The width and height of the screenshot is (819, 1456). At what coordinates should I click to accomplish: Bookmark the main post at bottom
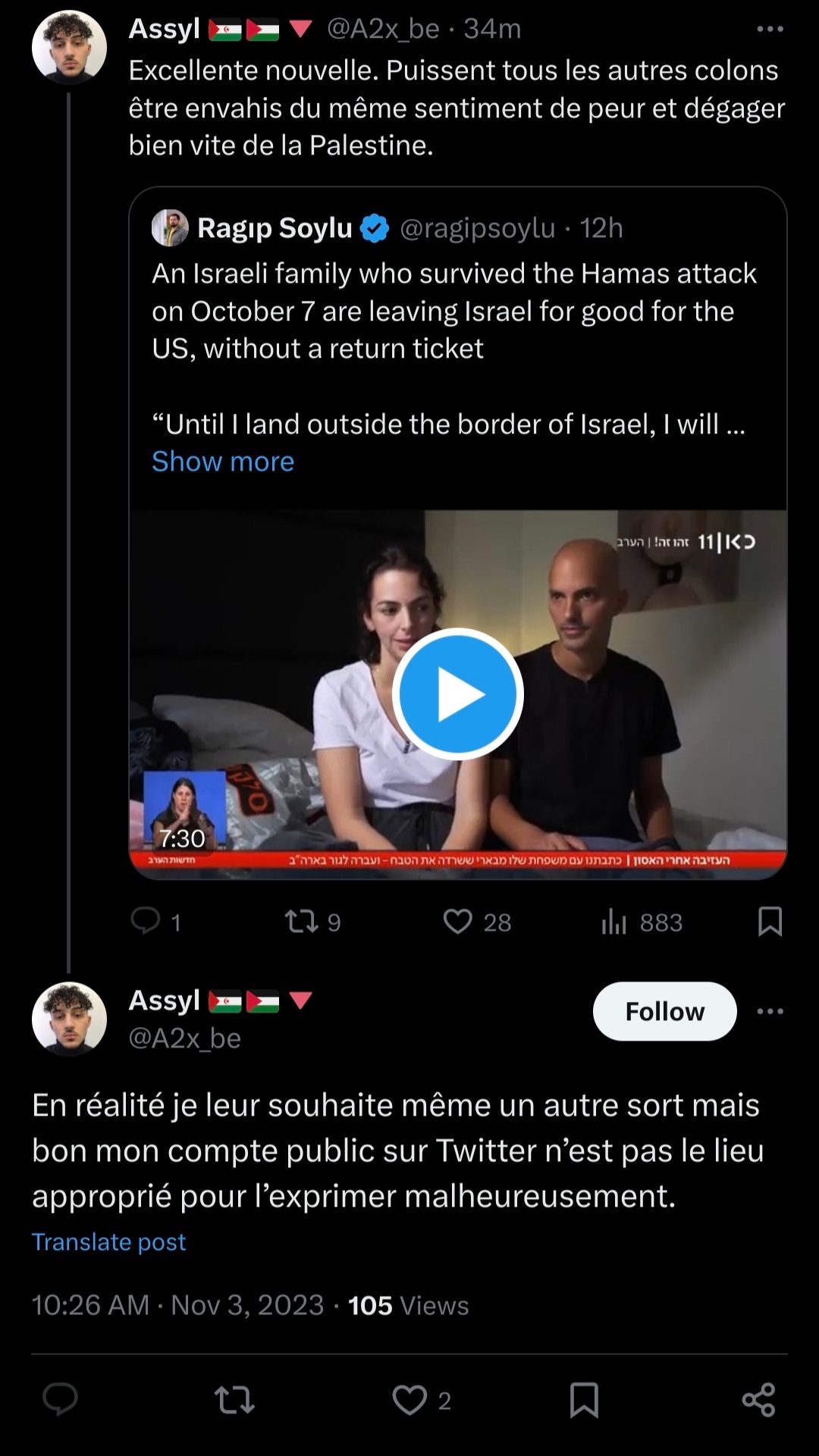[x=584, y=1399]
